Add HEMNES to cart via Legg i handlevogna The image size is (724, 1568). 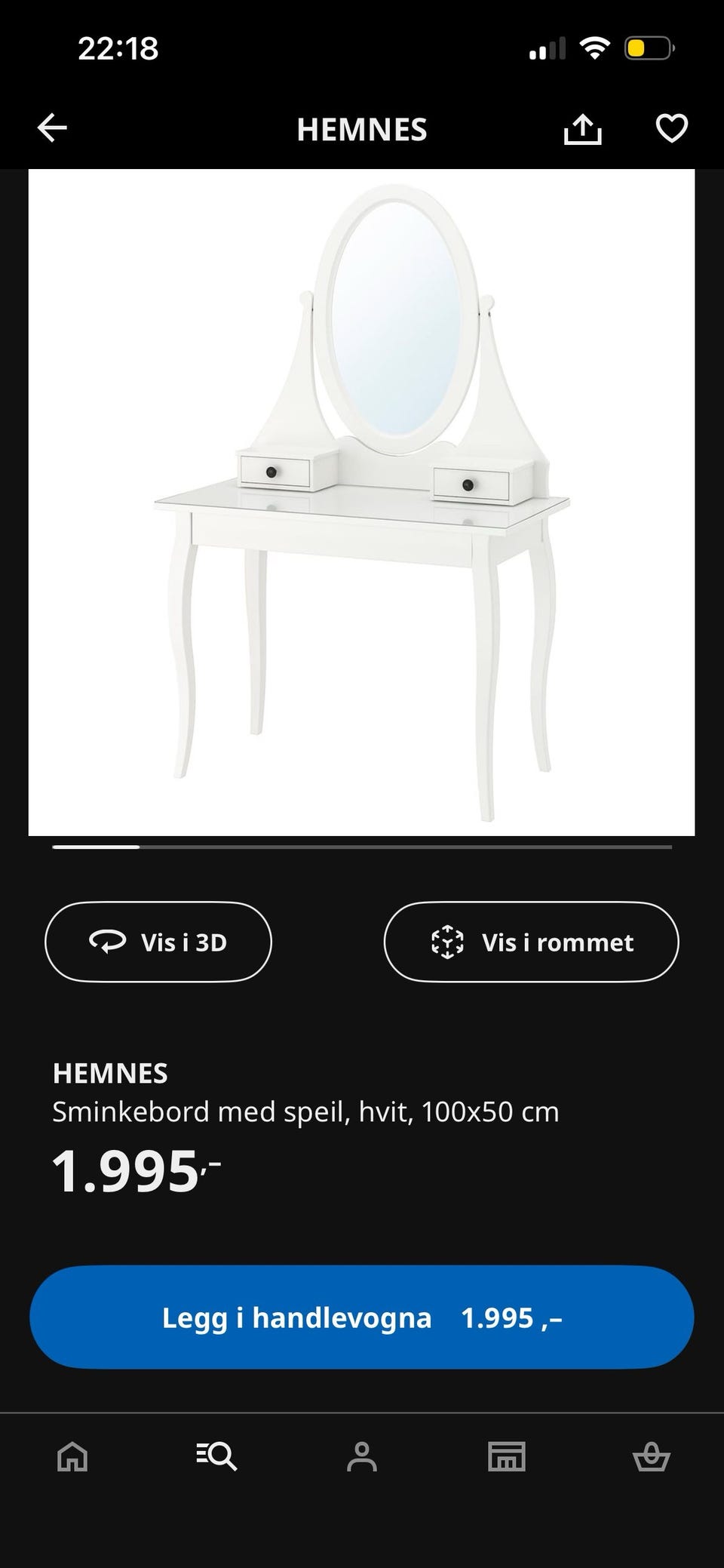click(362, 1317)
